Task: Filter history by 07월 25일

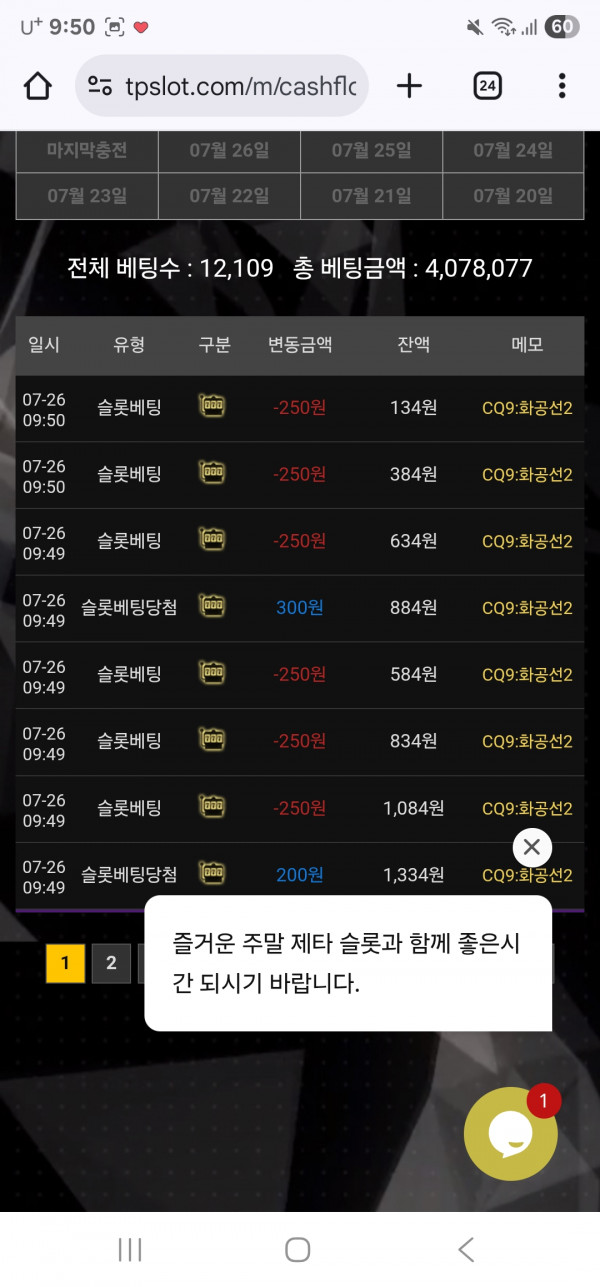Action: tap(371, 151)
